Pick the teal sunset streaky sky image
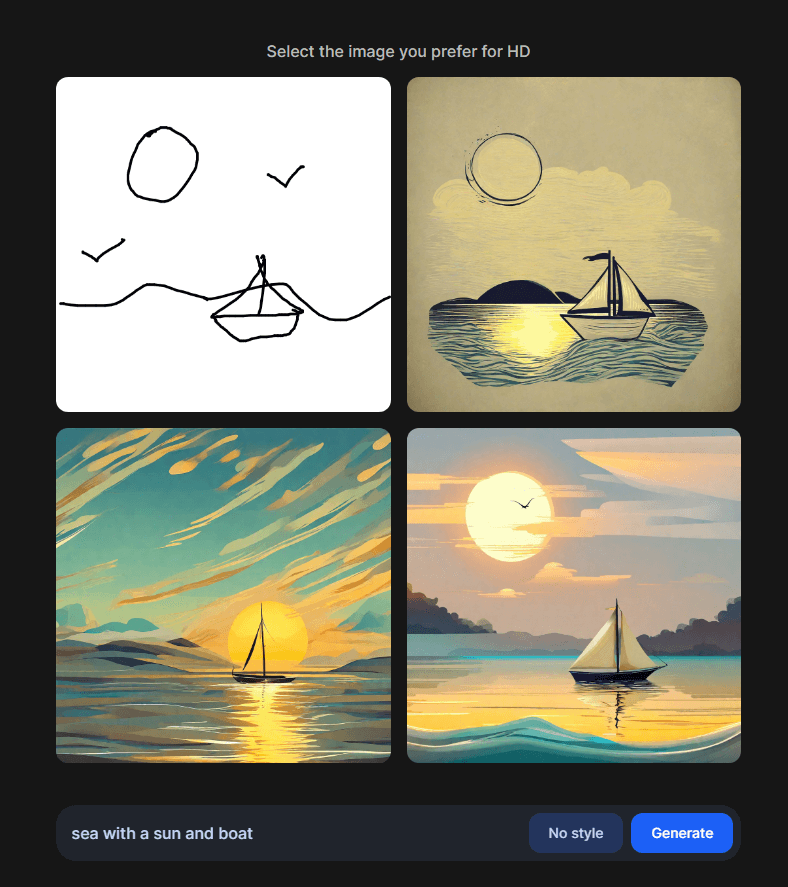788x887 pixels. click(223, 595)
